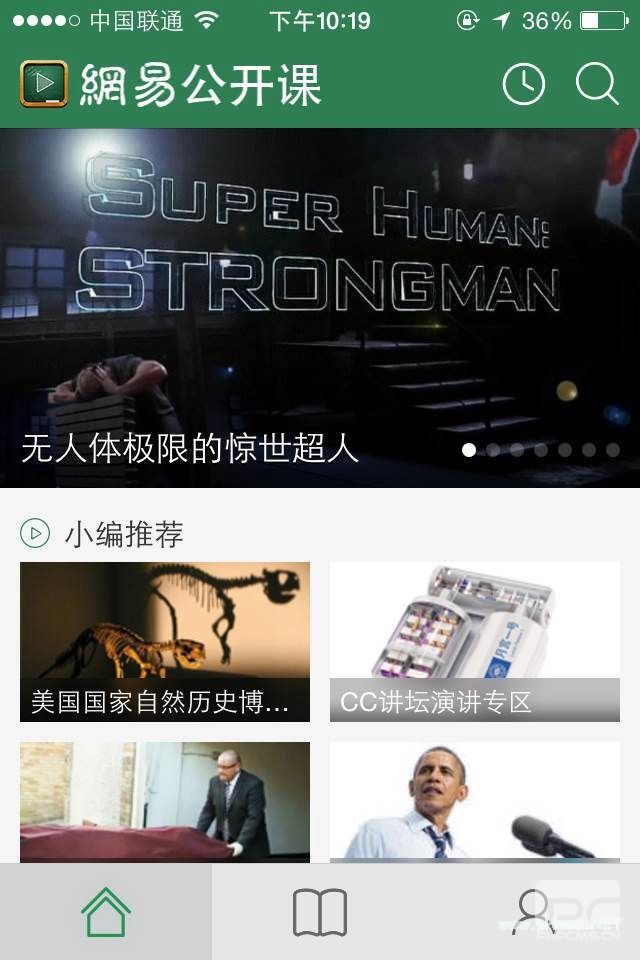Open the 美国国家自然历史博物馆 course card

pos(165,641)
